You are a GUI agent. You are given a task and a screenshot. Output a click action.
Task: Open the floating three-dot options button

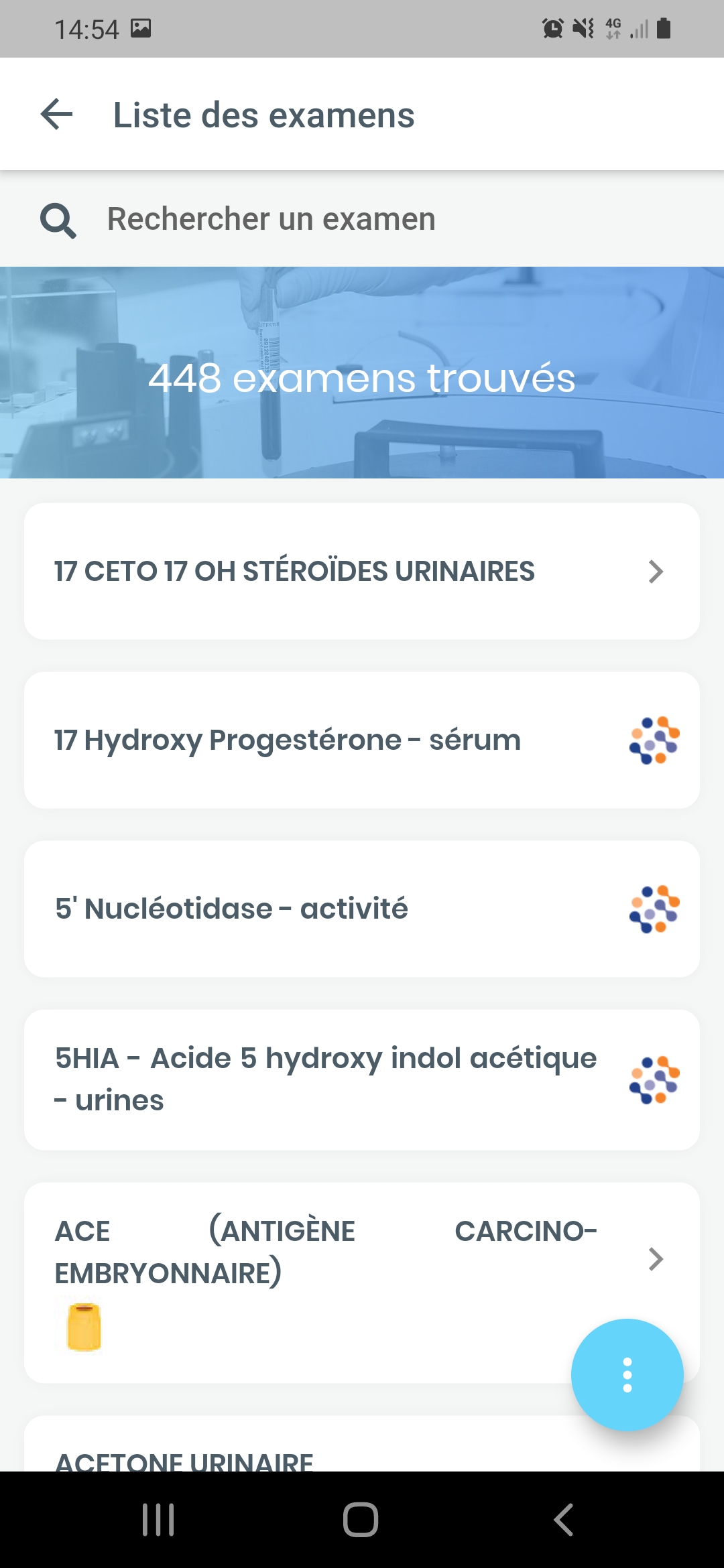(x=627, y=1375)
